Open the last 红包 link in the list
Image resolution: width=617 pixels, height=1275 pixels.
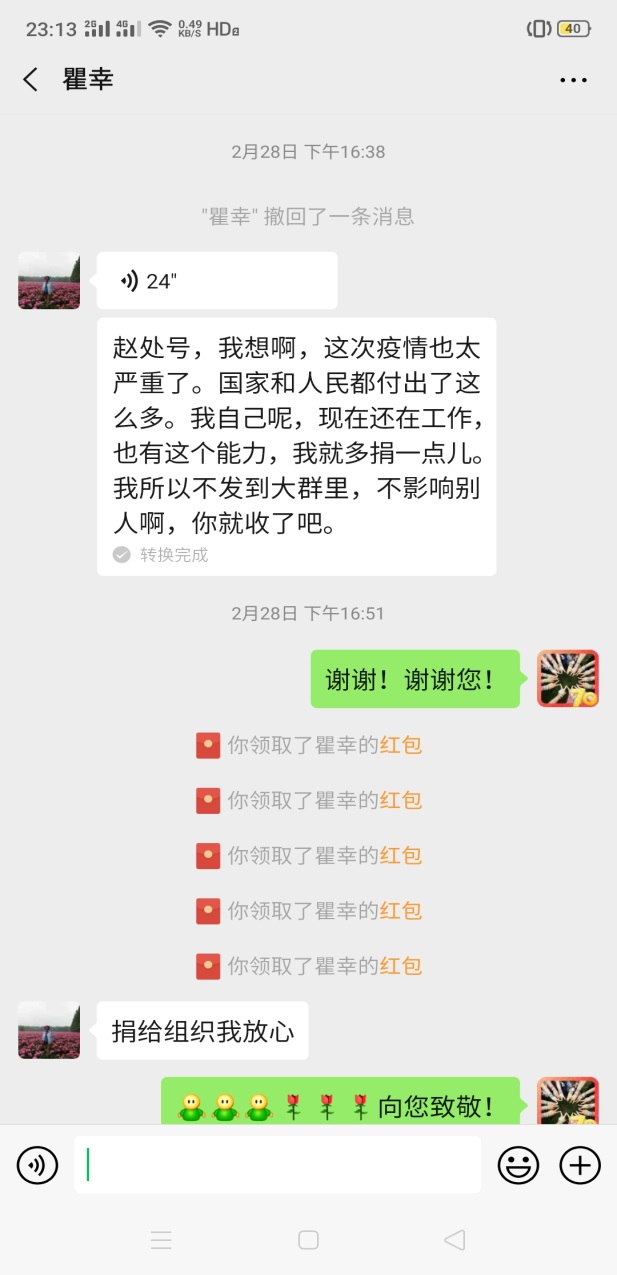401,966
